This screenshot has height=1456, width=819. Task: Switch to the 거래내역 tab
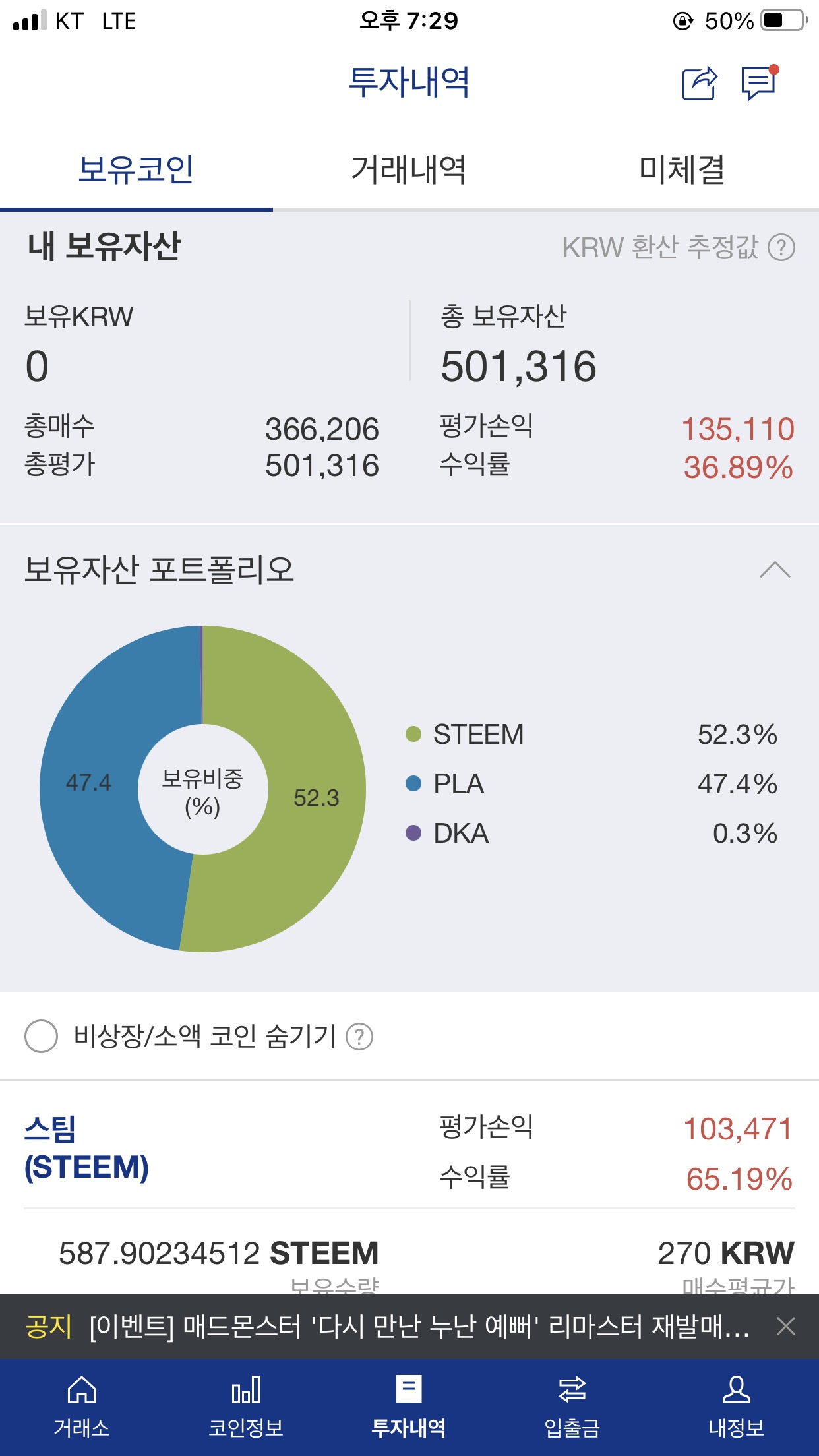click(409, 169)
